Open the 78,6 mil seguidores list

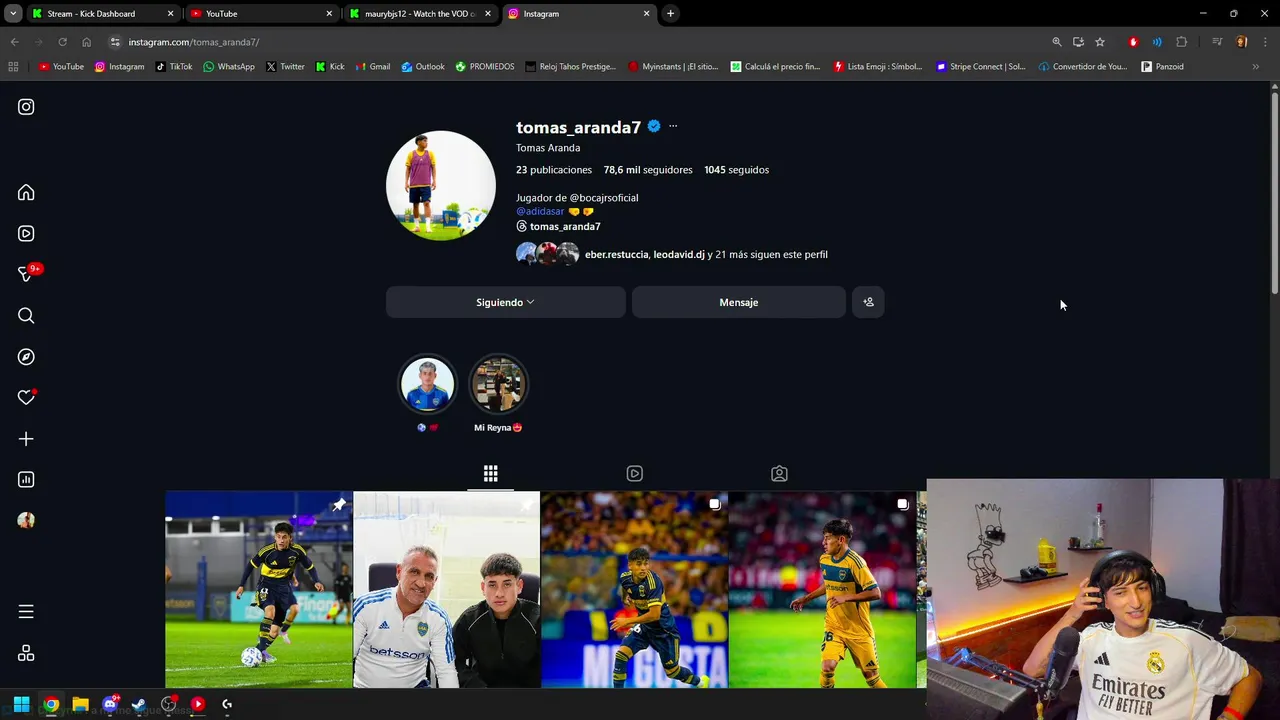coord(647,170)
